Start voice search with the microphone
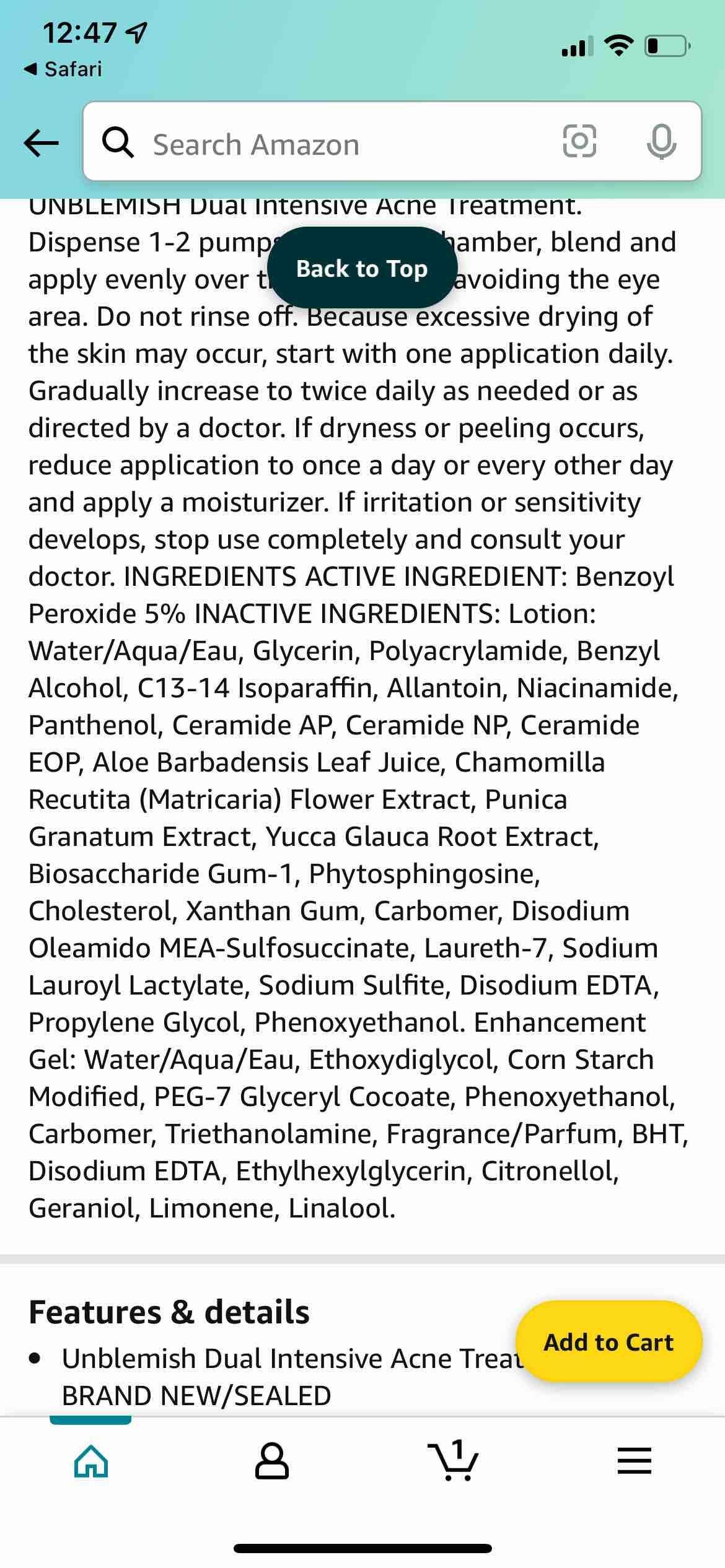Screen dimensions: 725x1568 point(661,142)
